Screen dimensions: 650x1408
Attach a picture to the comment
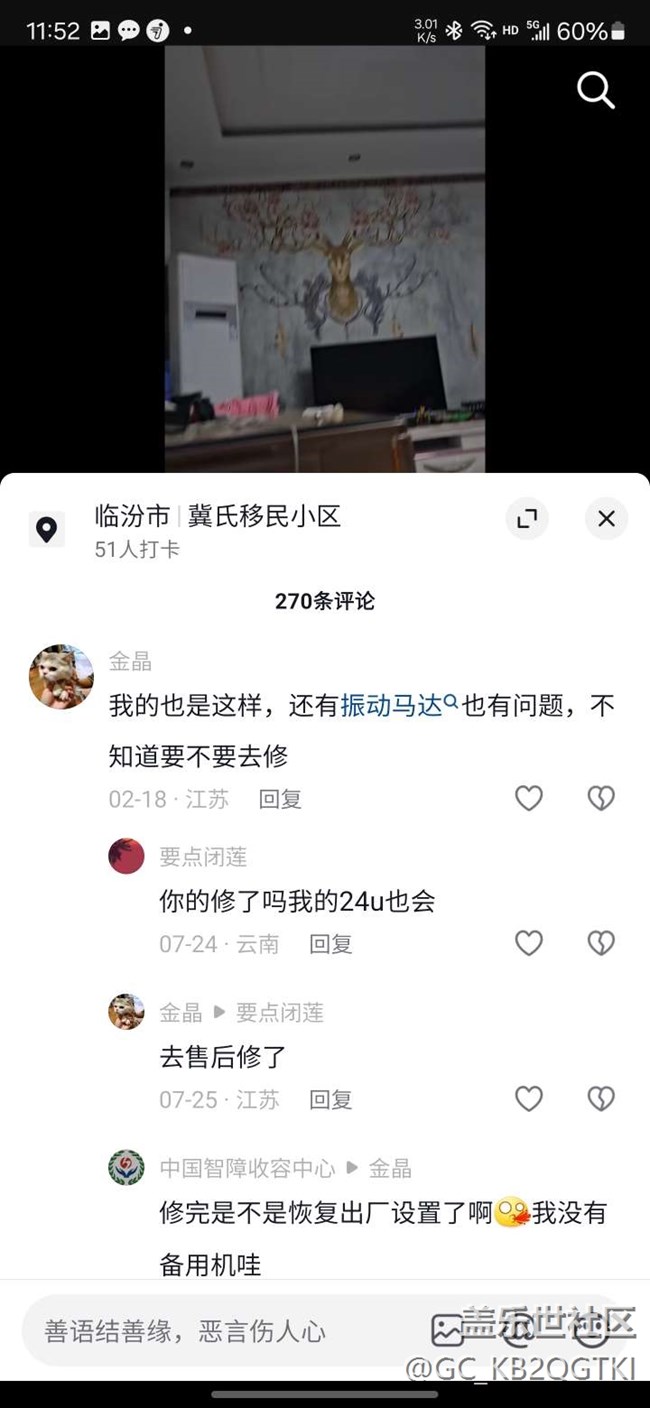(x=447, y=1331)
